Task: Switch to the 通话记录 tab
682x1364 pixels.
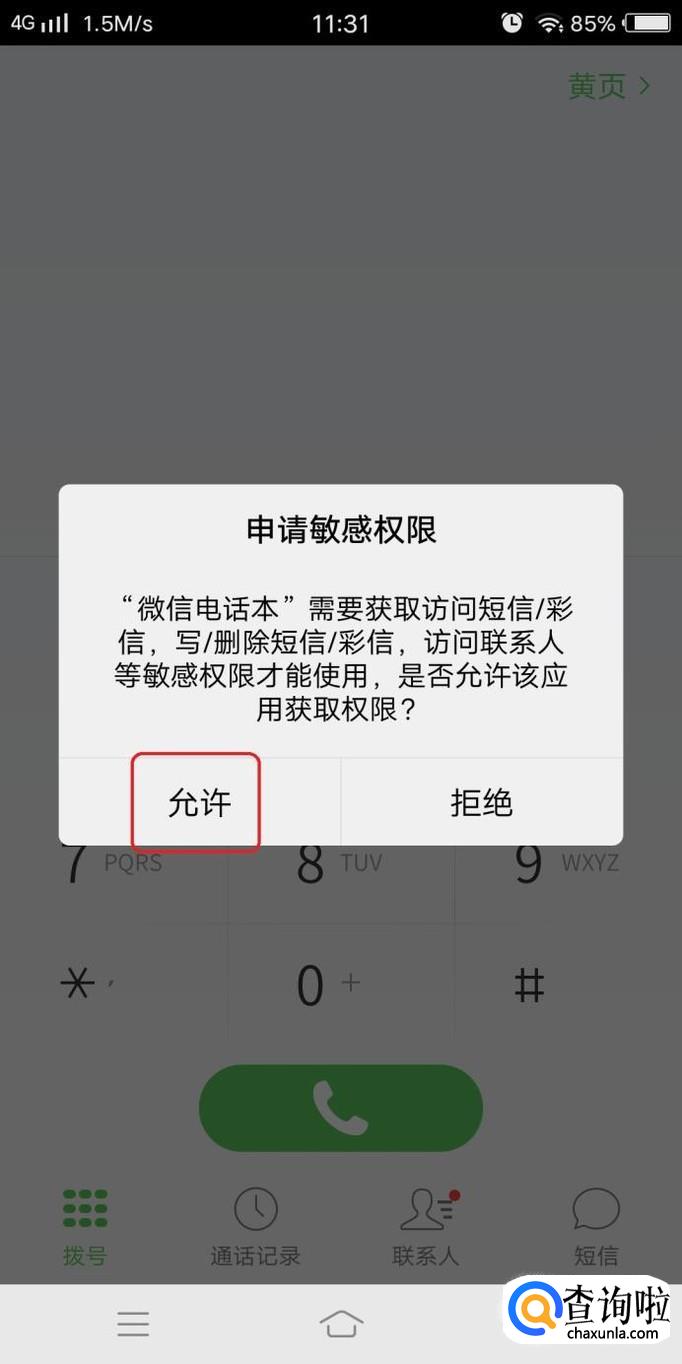Action: point(255,1227)
